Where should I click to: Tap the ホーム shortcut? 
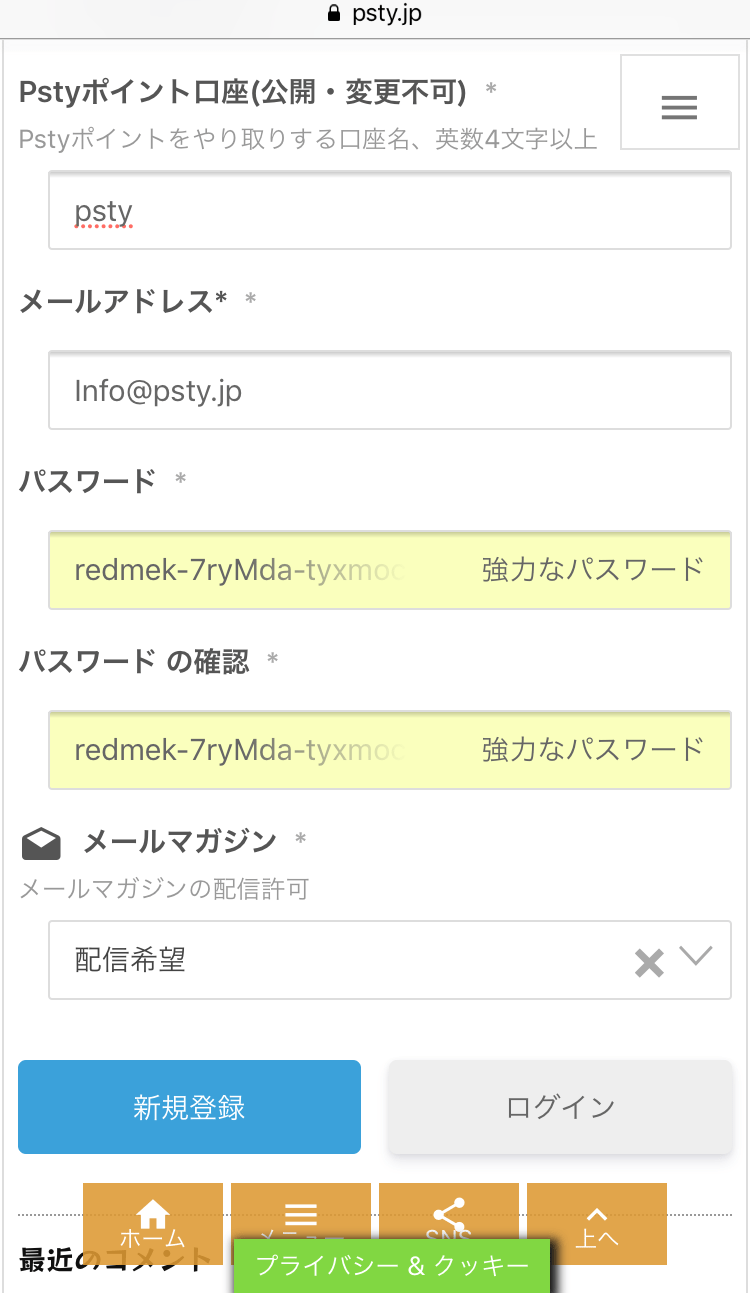coord(153,1224)
